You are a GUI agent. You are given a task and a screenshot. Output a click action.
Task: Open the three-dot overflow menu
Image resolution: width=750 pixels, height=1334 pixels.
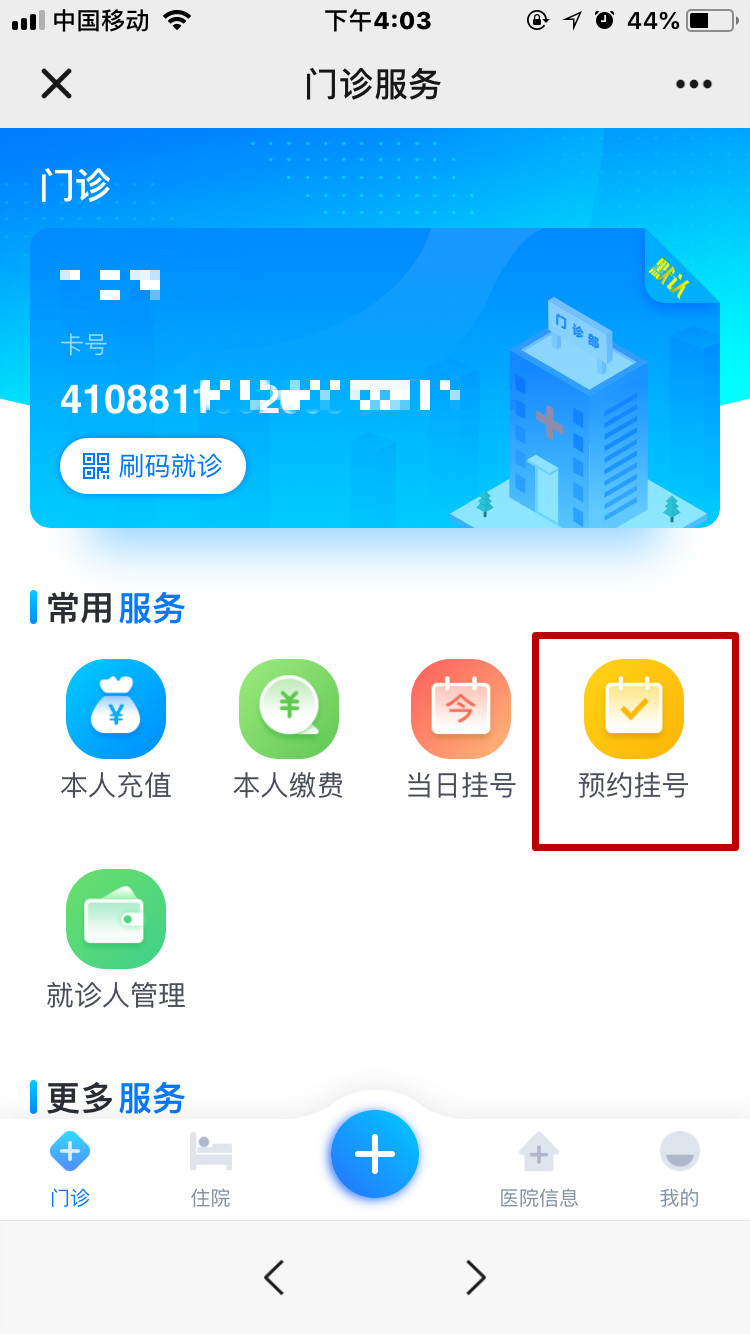(693, 84)
